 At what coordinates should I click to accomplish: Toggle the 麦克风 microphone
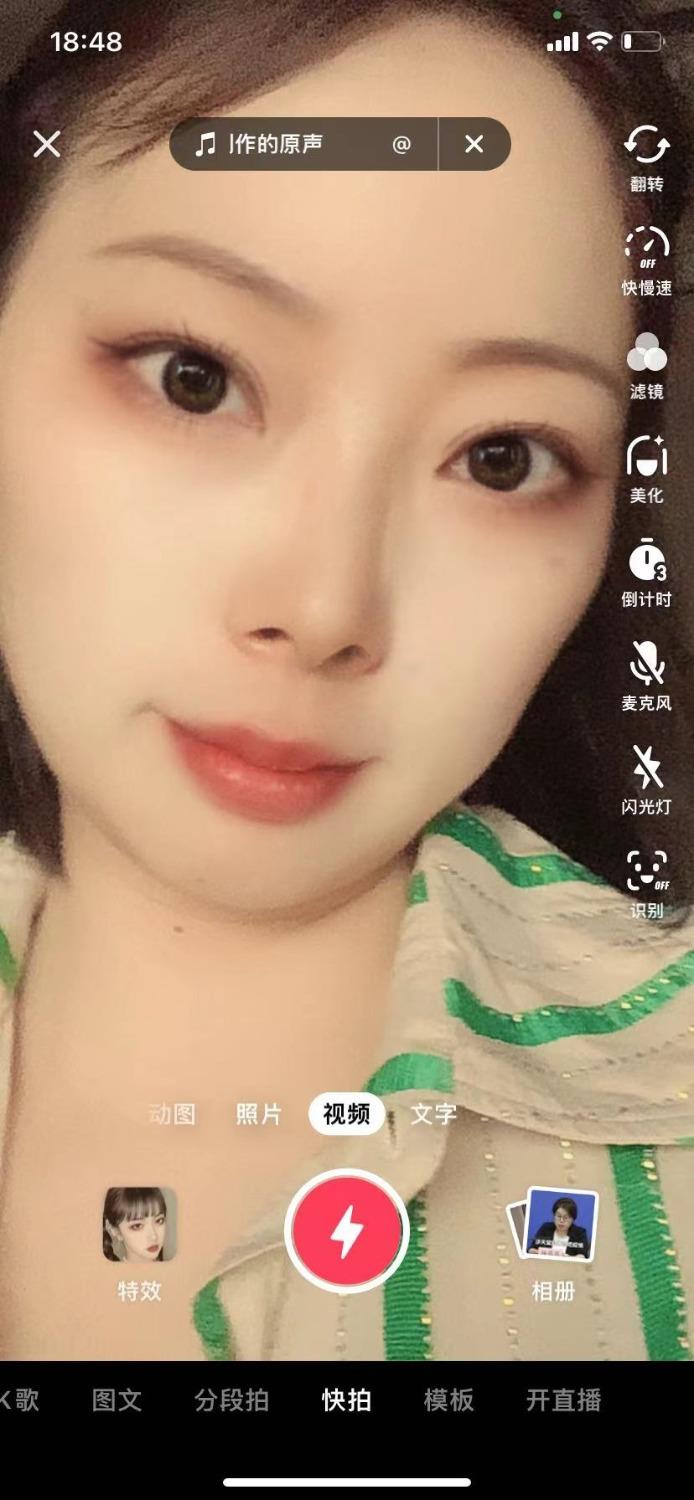646,675
